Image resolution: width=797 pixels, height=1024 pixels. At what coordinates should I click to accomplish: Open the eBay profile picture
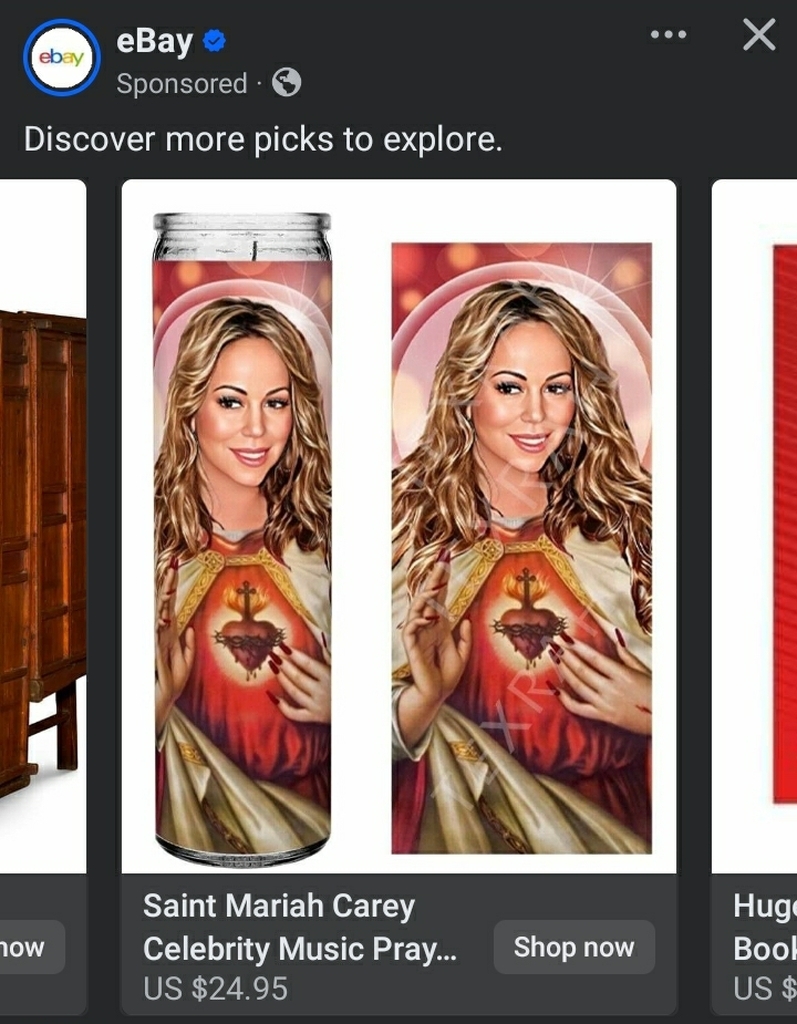(61, 58)
